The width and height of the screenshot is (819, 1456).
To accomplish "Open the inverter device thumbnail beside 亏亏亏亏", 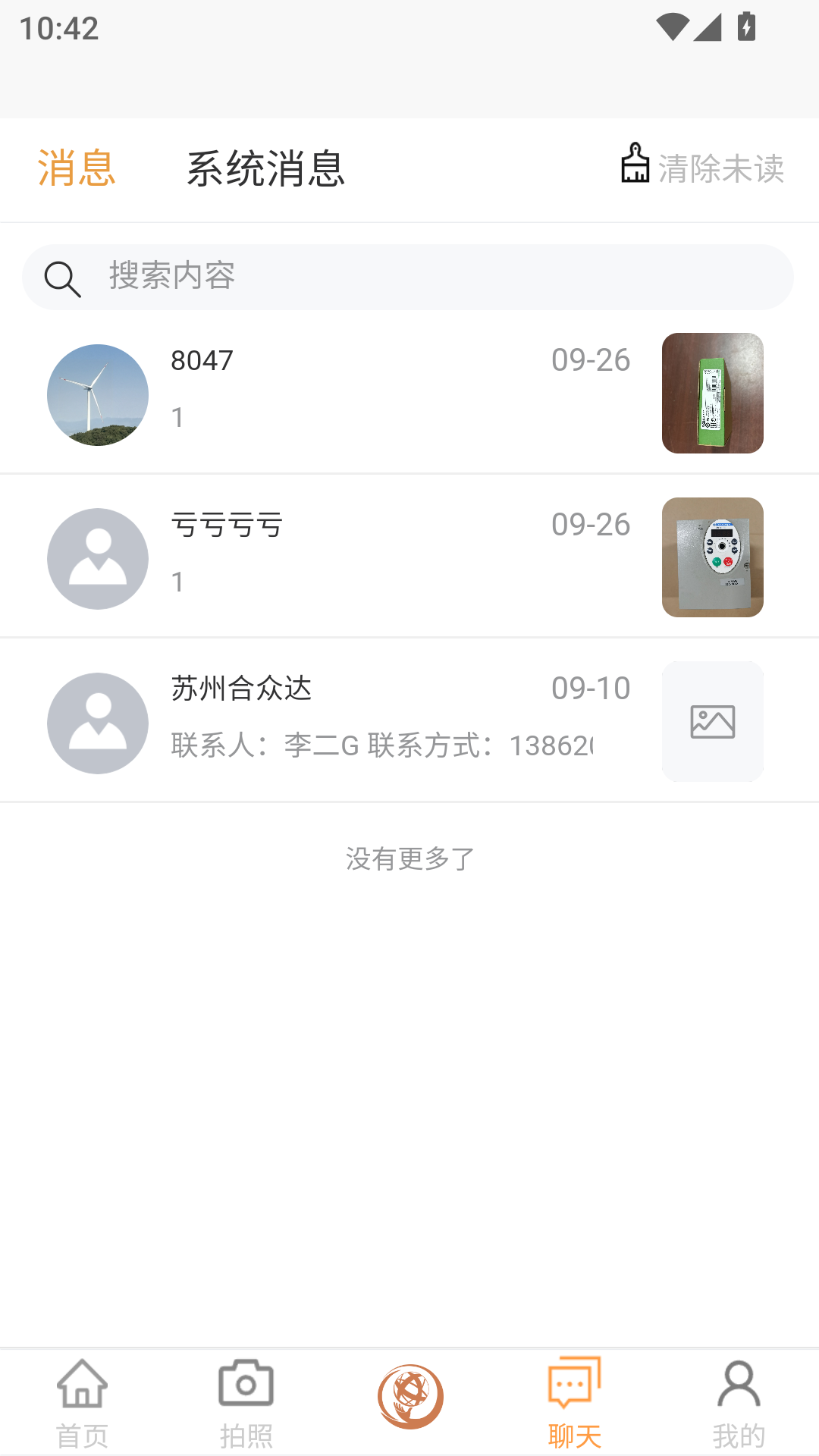I will coord(712,557).
